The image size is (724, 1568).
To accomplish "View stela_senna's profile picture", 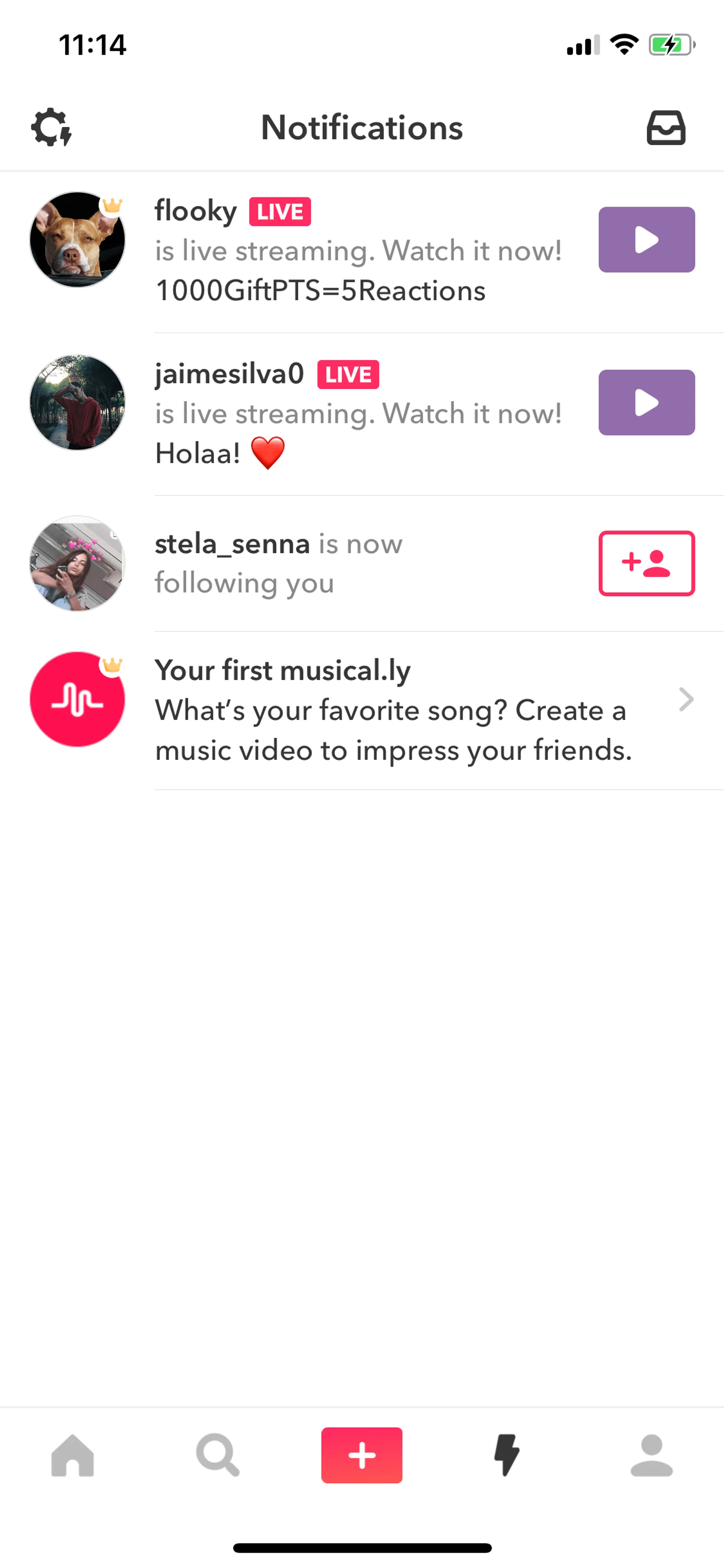I will coord(77,563).
